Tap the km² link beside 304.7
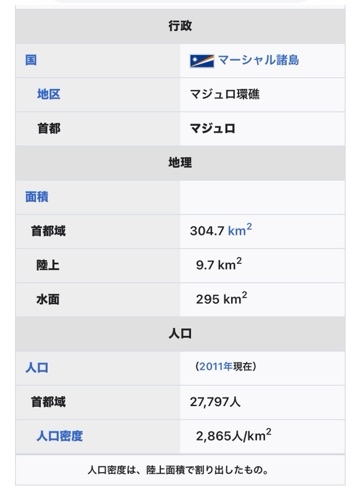Image resolution: width=360 pixels, height=503 pixels. [x=240, y=229]
